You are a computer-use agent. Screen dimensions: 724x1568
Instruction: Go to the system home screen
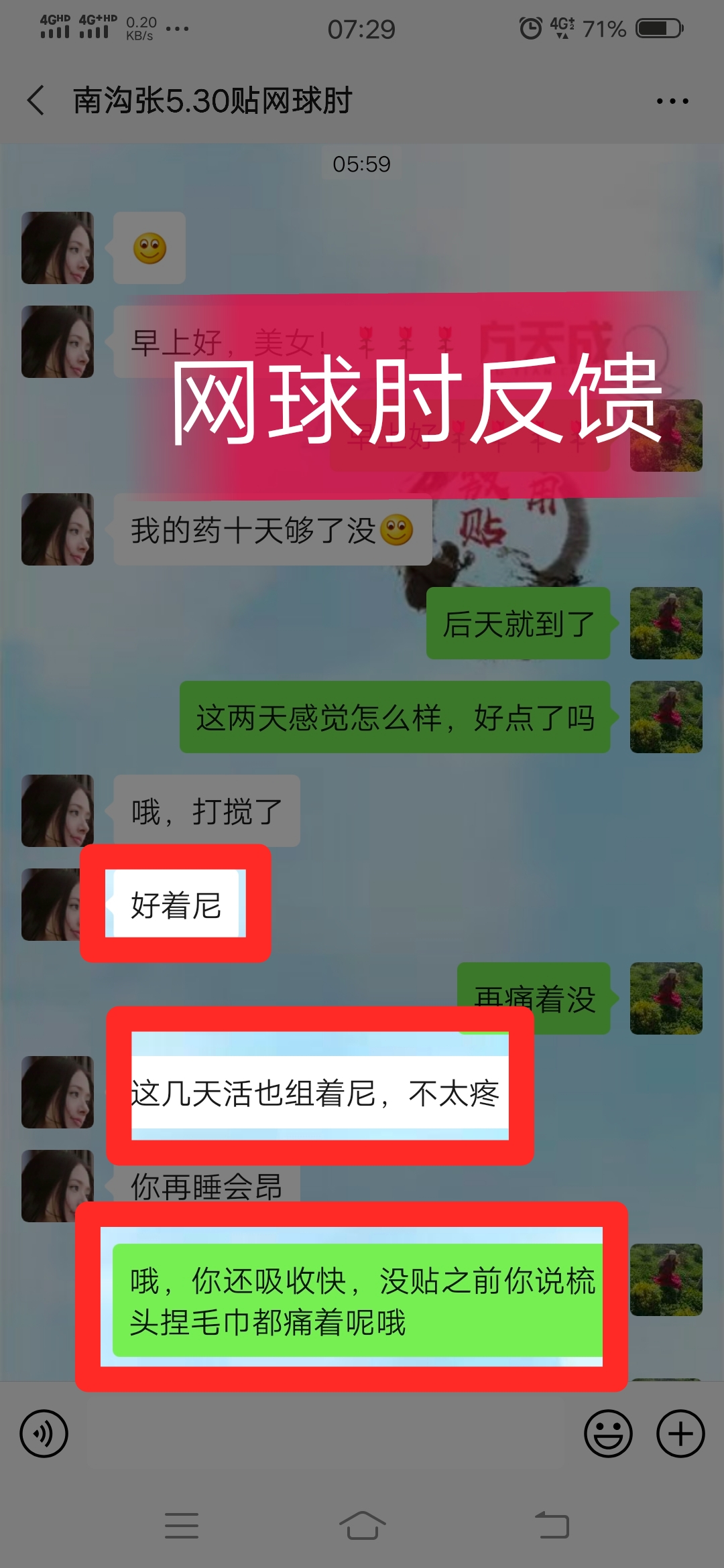point(362,1526)
